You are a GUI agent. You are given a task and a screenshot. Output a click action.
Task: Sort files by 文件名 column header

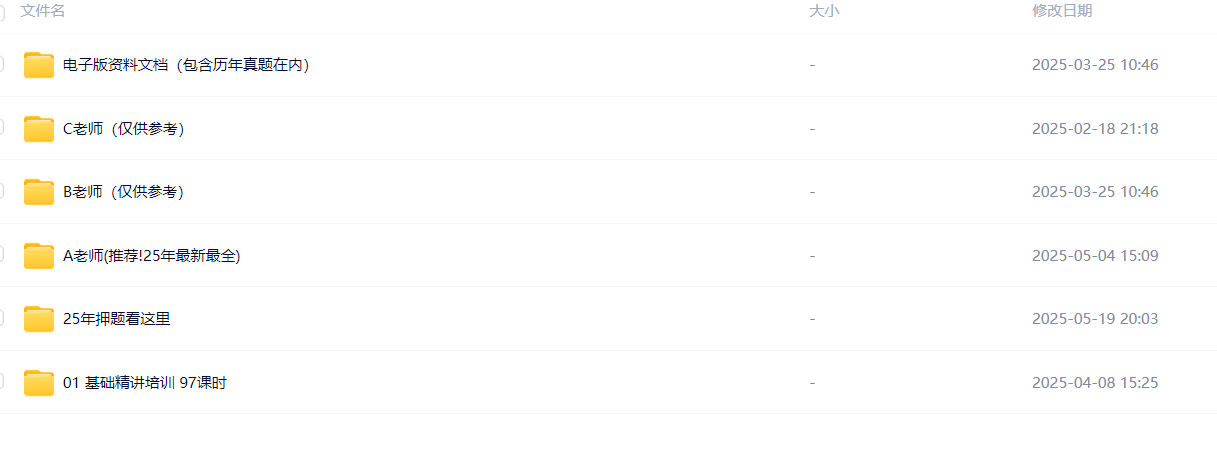point(43,11)
